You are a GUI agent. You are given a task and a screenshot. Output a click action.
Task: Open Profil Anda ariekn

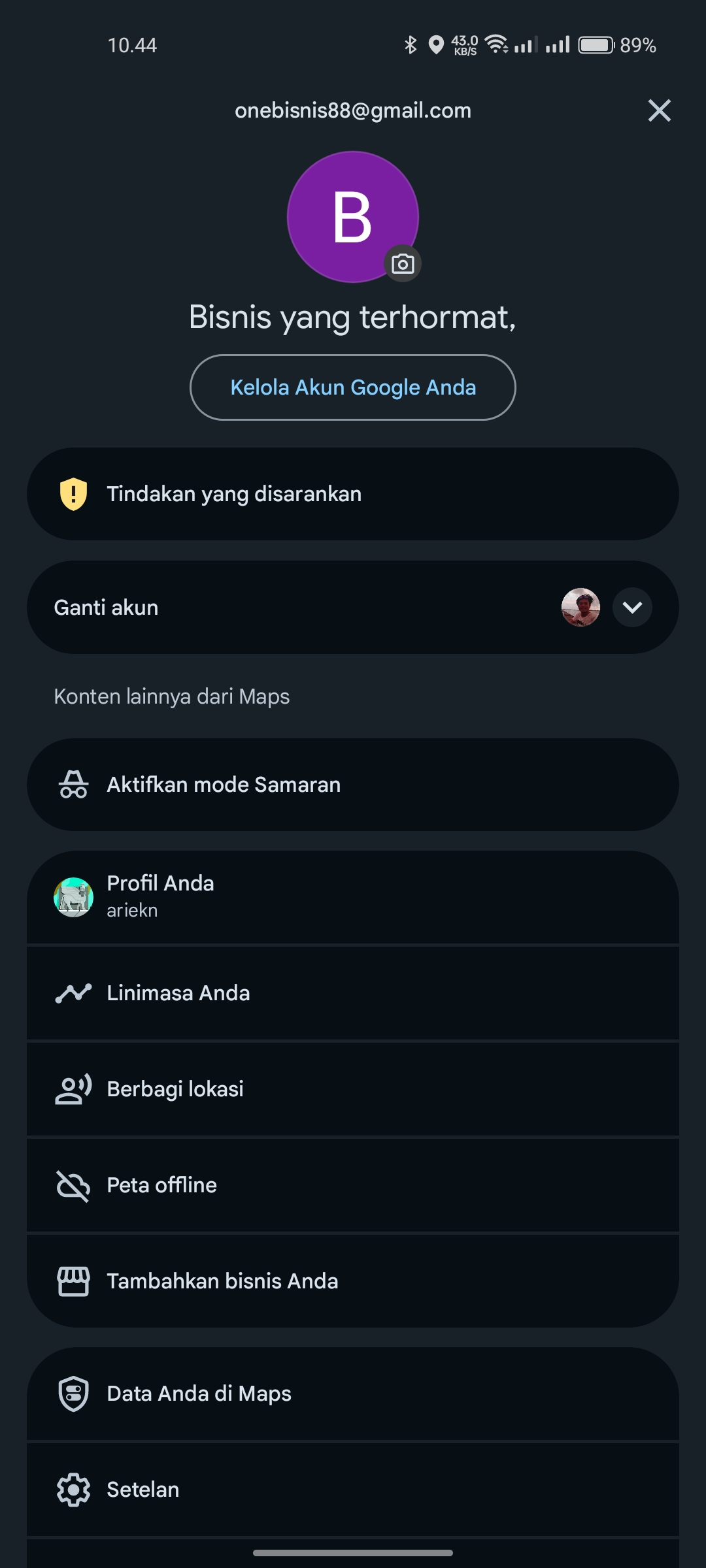click(353, 896)
